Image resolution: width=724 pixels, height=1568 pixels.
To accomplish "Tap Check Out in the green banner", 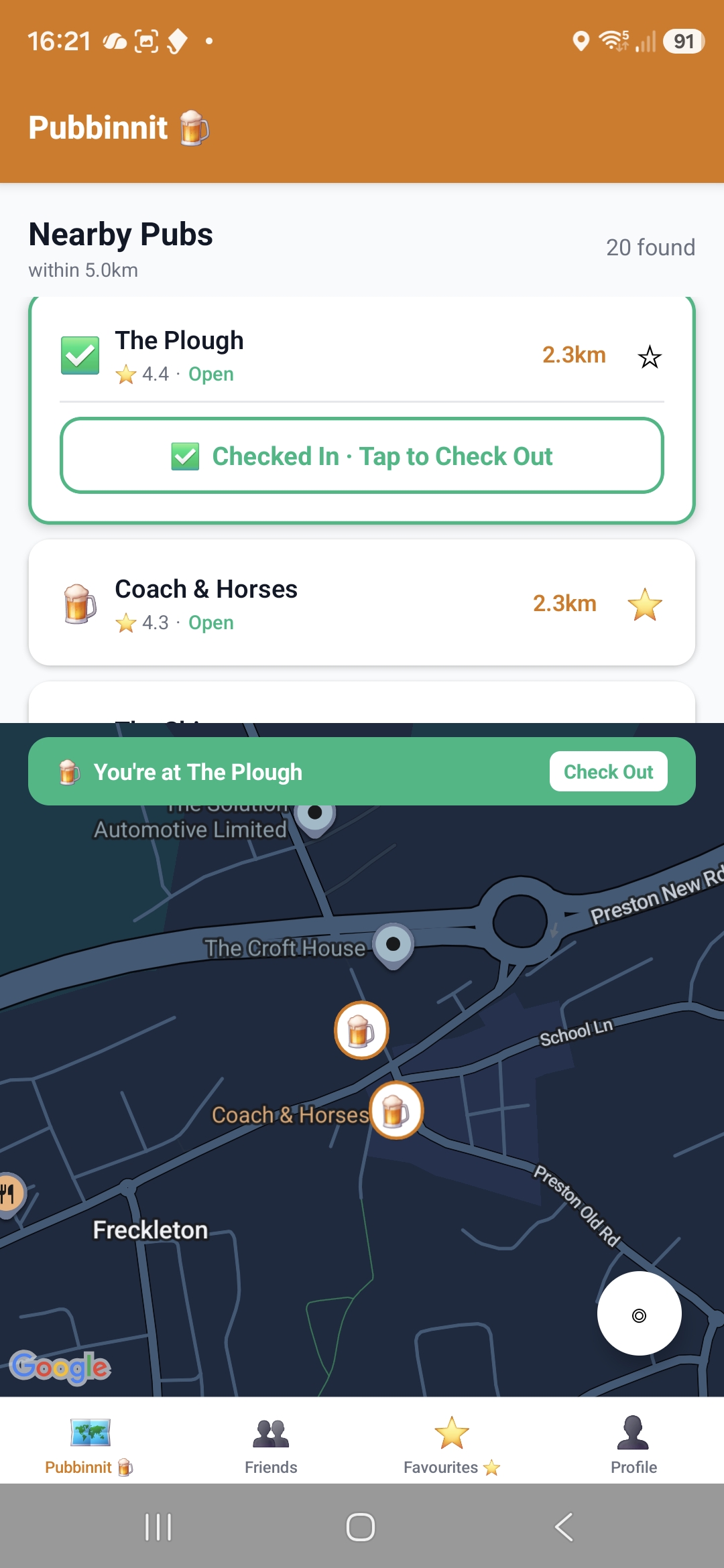I will click(x=608, y=772).
